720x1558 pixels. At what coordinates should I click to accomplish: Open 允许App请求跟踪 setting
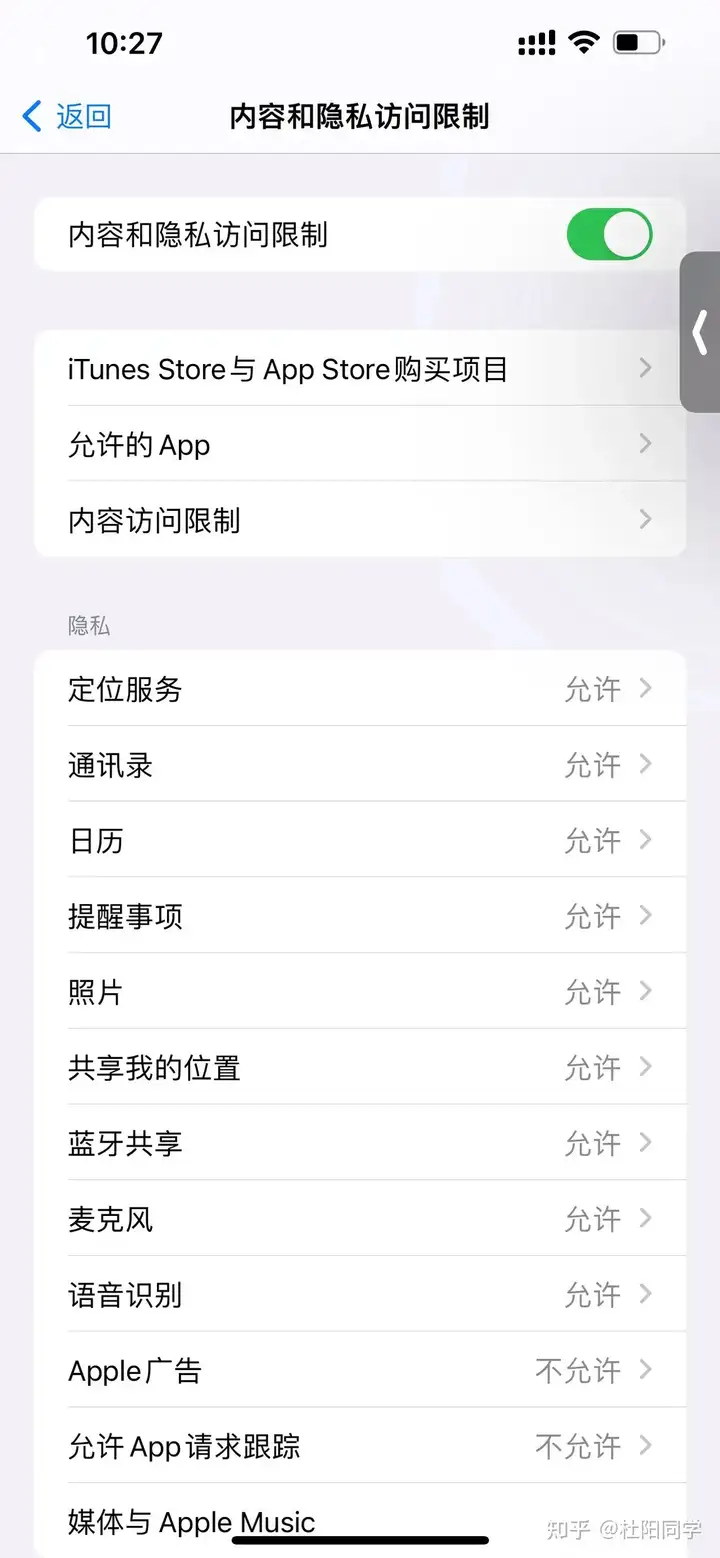[x=360, y=1446]
